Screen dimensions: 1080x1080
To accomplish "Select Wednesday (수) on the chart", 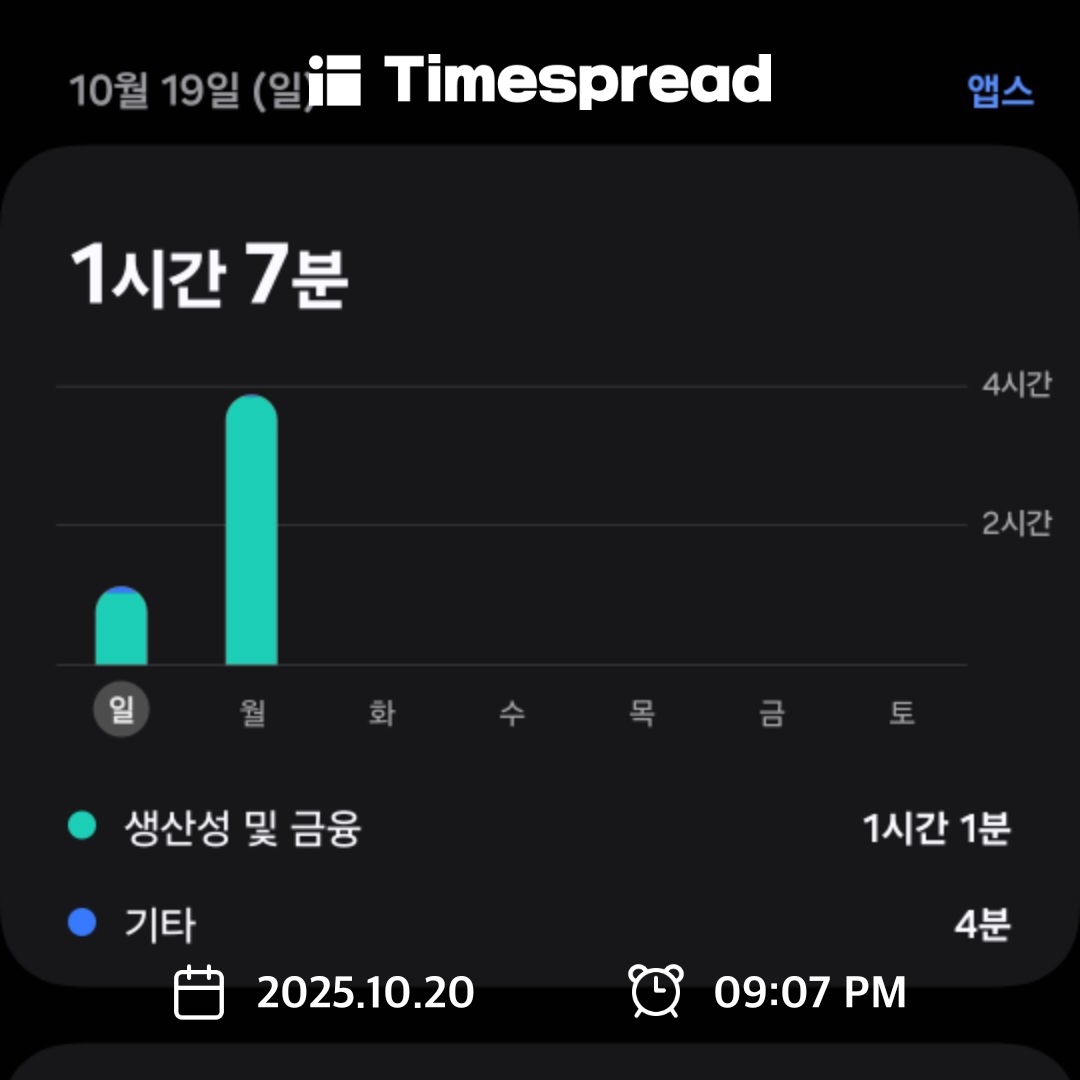I will tap(512, 712).
